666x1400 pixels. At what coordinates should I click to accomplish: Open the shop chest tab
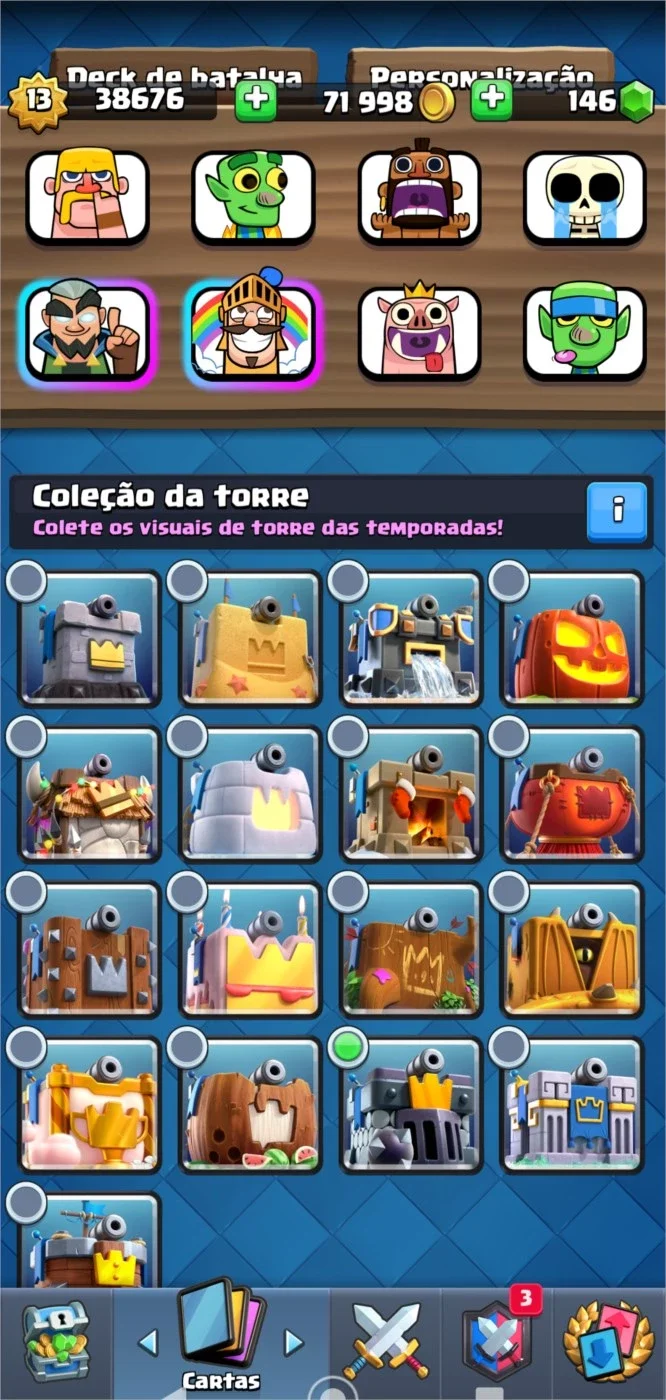click(55, 1342)
